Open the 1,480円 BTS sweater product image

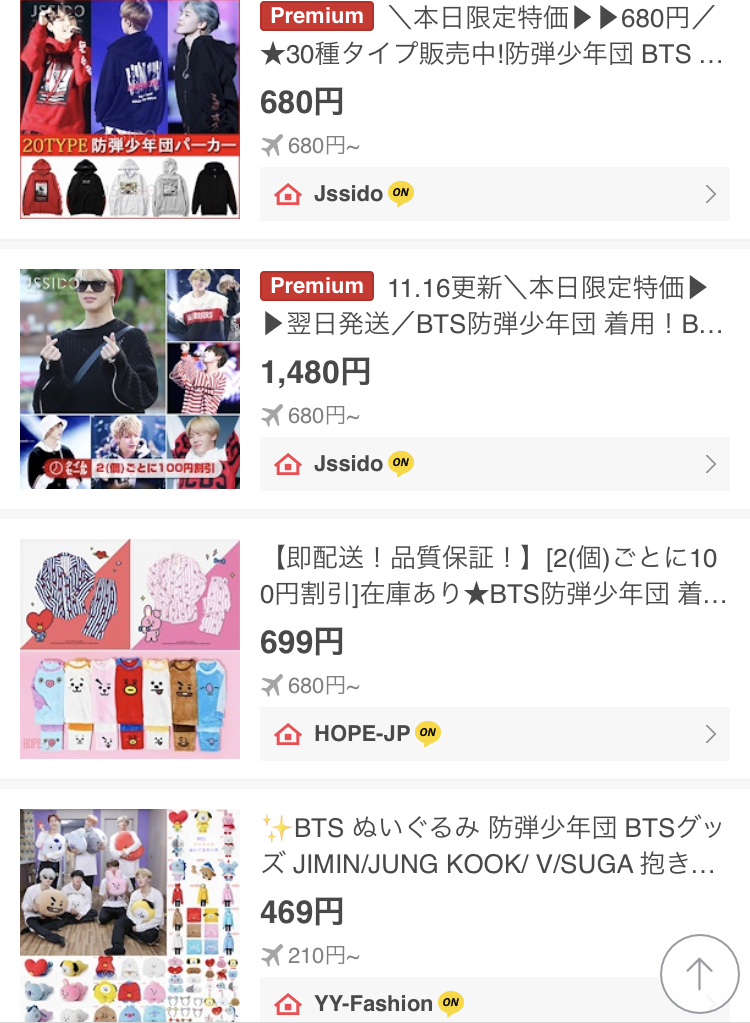(x=130, y=378)
